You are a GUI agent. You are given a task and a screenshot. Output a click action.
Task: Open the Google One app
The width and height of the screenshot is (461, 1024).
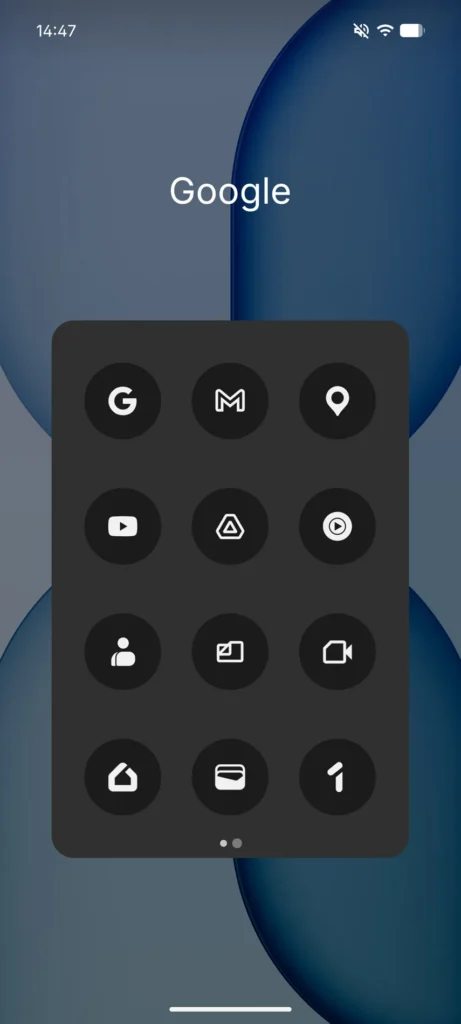337,776
